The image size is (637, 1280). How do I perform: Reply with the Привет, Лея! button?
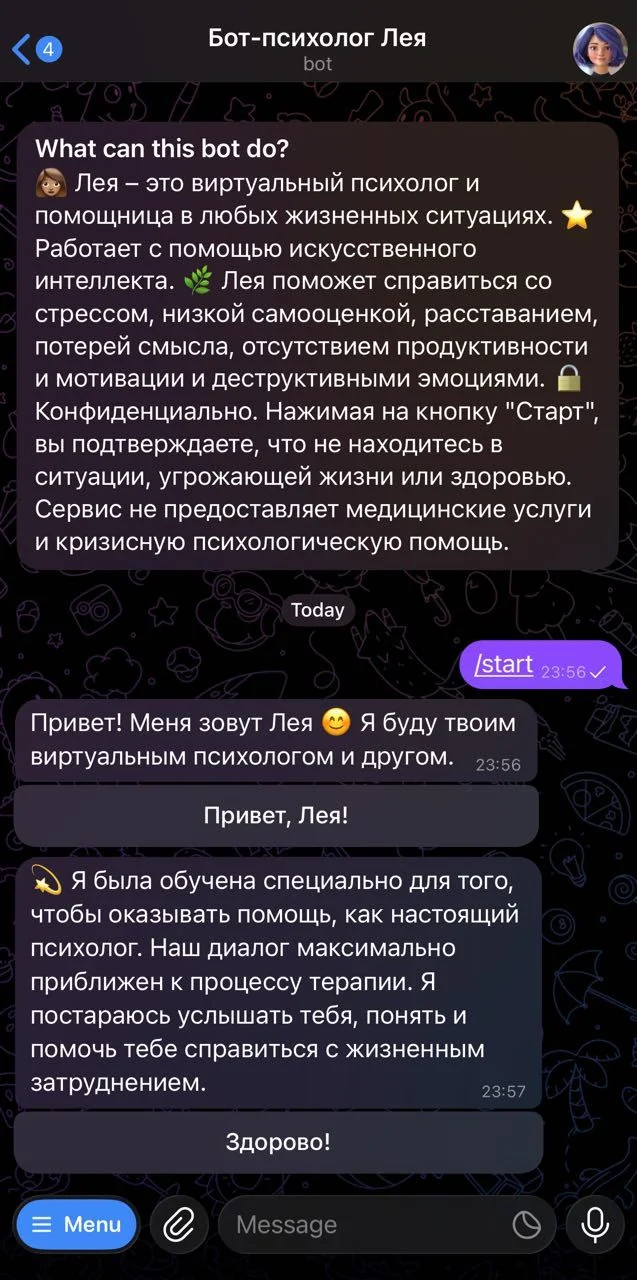(276, 815)
